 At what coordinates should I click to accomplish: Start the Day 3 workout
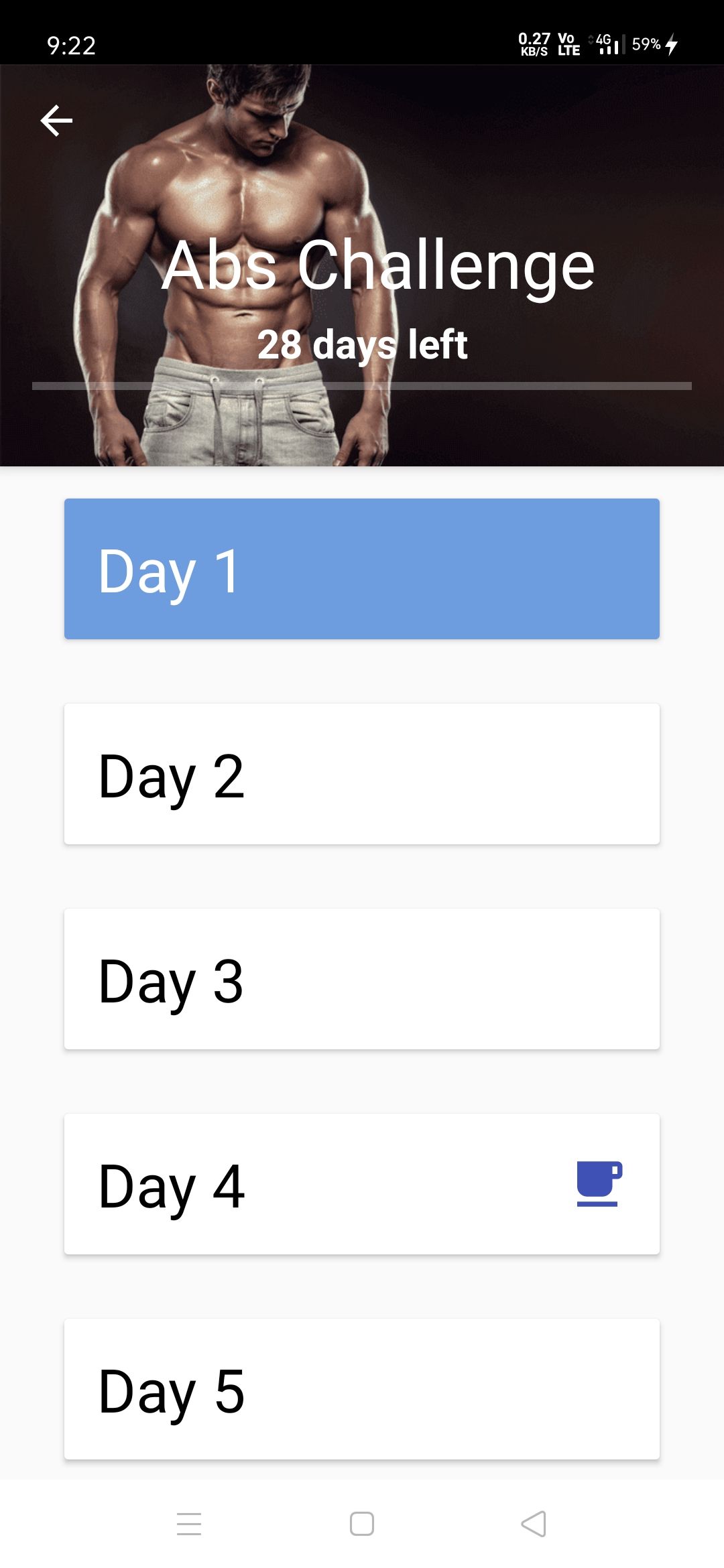click(x=362, y=979)
